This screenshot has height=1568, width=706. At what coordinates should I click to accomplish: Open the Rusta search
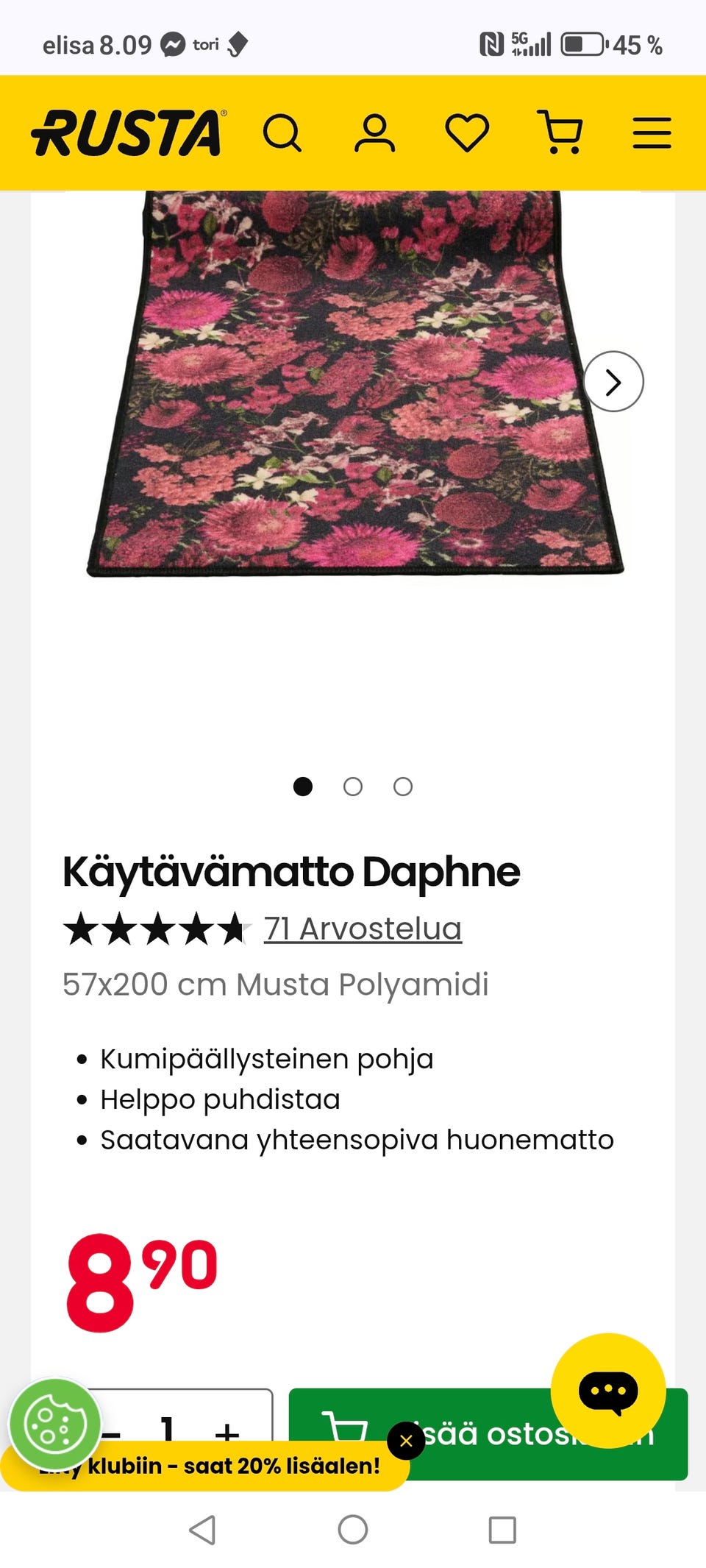click(282, 134)
